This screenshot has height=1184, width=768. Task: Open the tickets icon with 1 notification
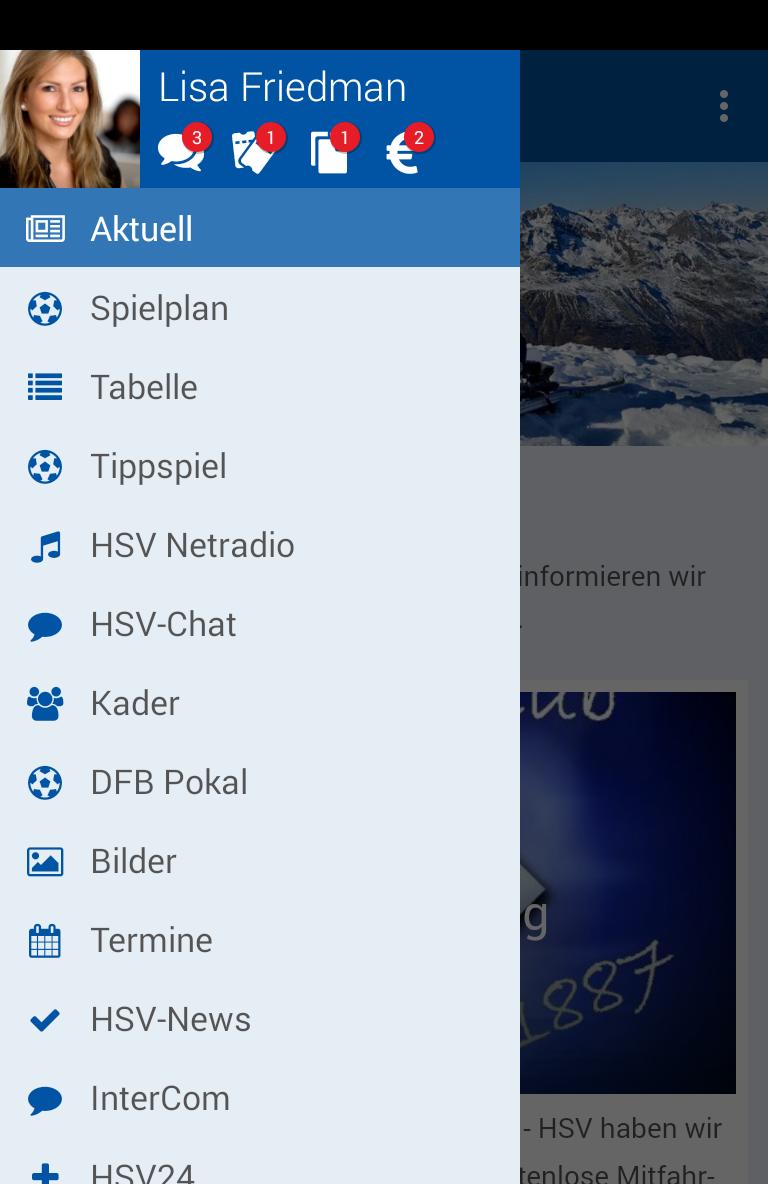point(255,150)
